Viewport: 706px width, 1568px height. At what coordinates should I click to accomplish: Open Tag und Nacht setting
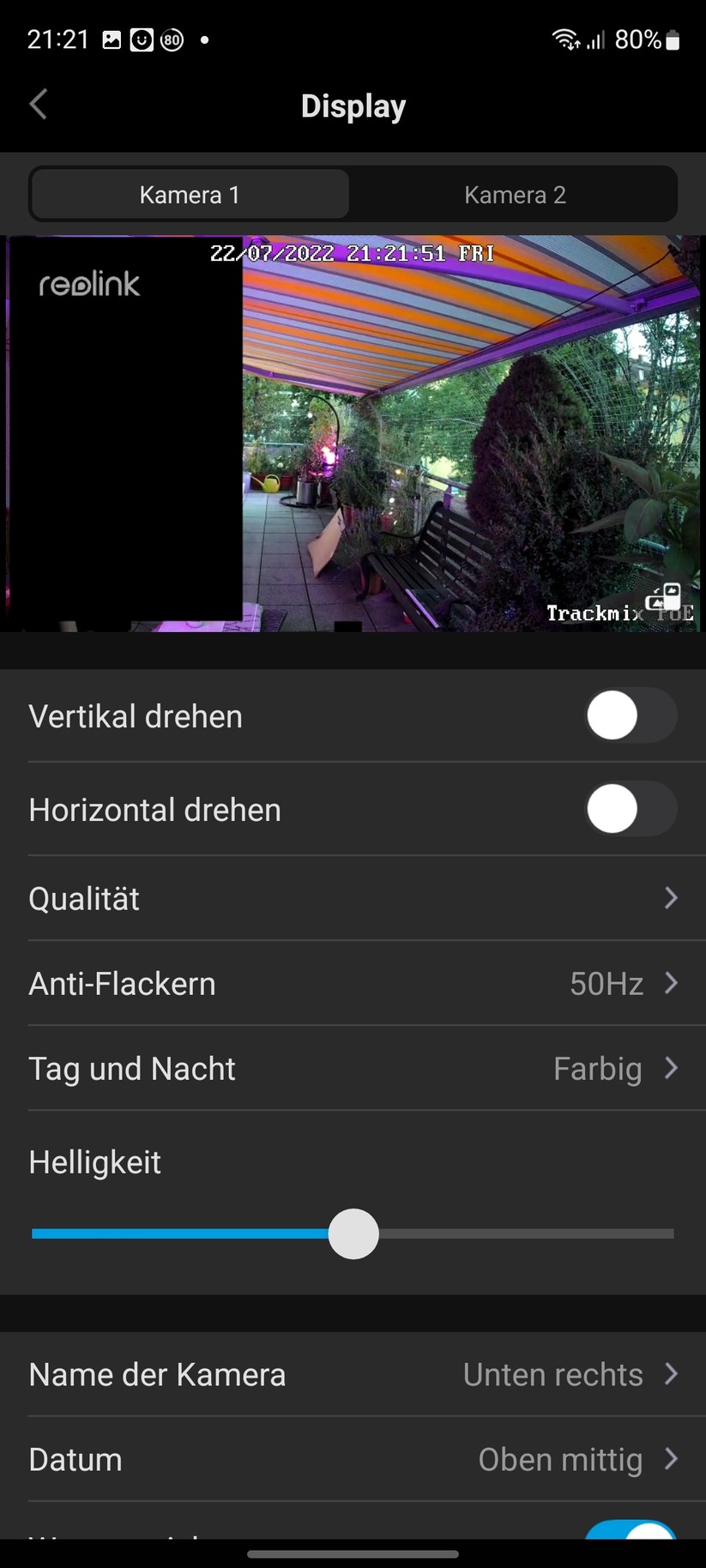point(353,1068)
